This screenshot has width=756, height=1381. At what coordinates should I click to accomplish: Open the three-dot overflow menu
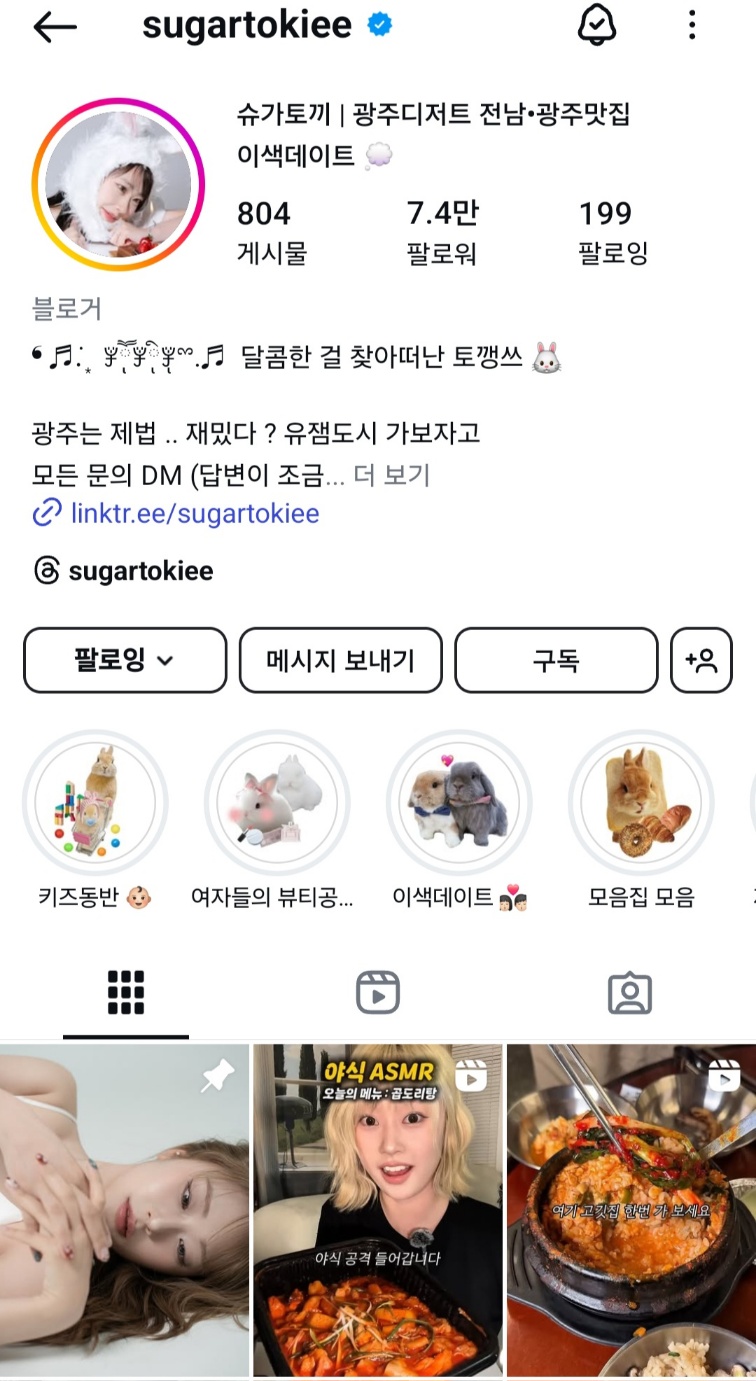692,26
